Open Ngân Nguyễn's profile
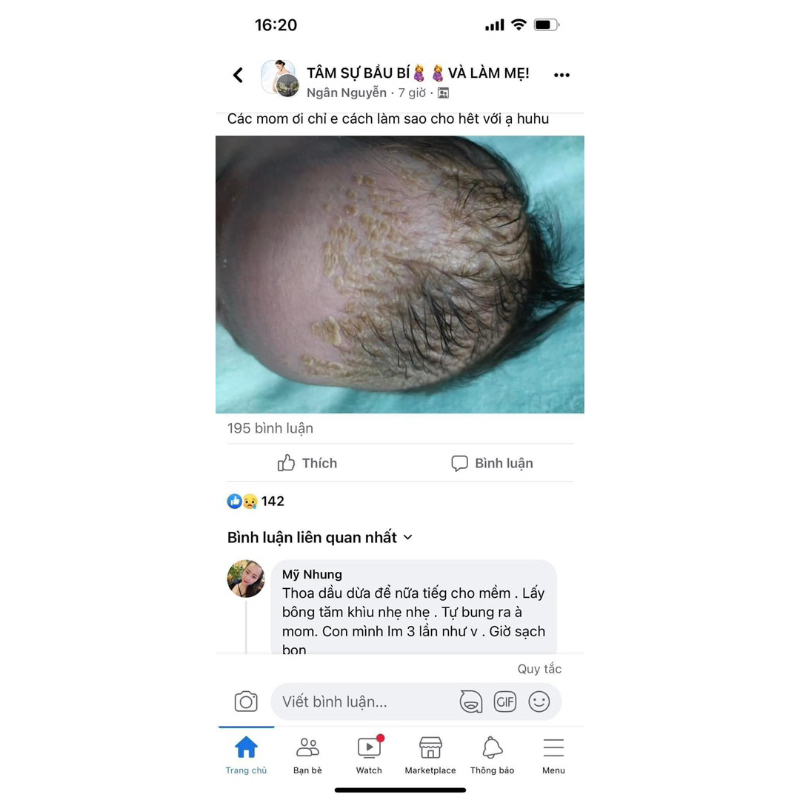 [346, 93]
